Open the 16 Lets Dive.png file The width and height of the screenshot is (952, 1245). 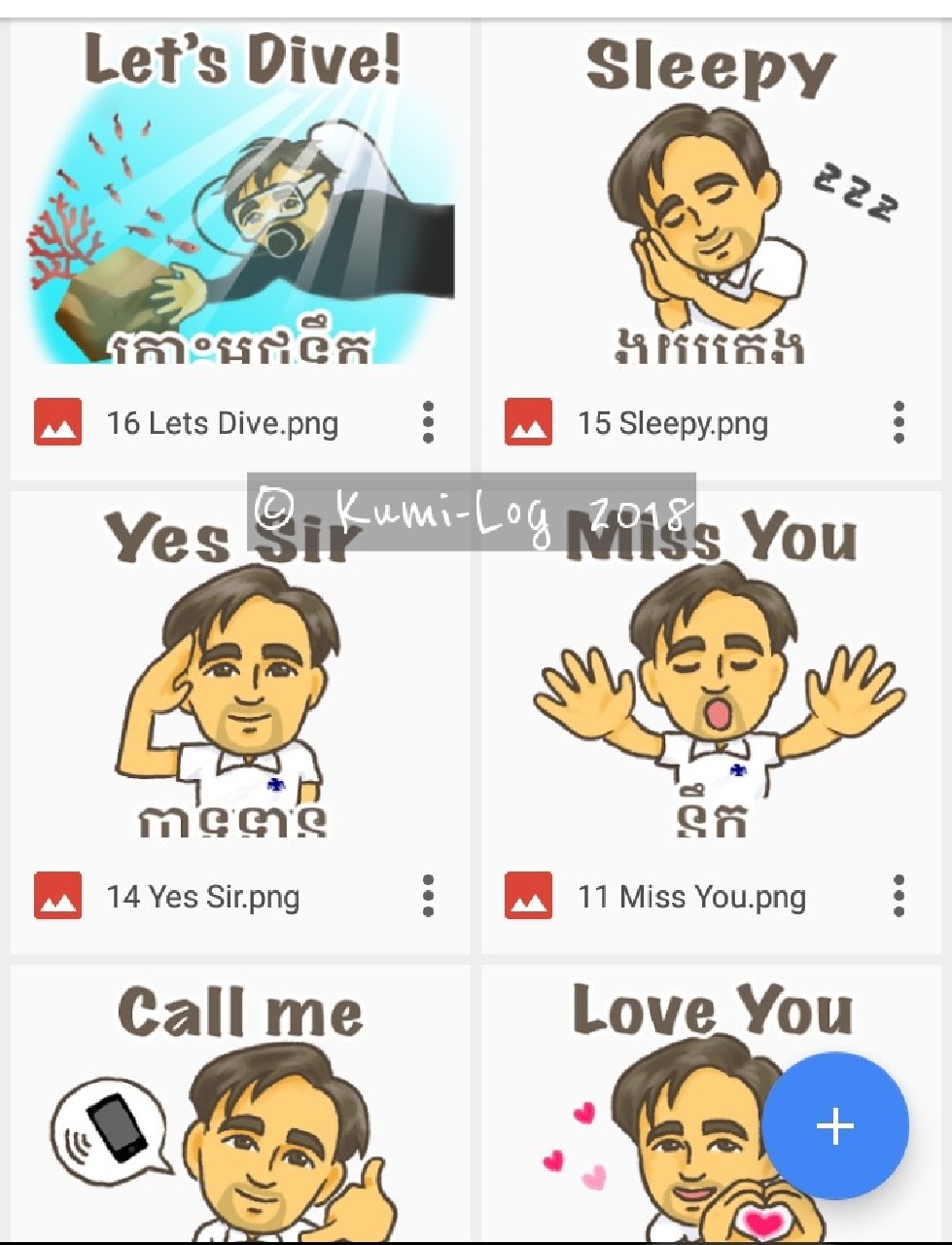(238, 204)
